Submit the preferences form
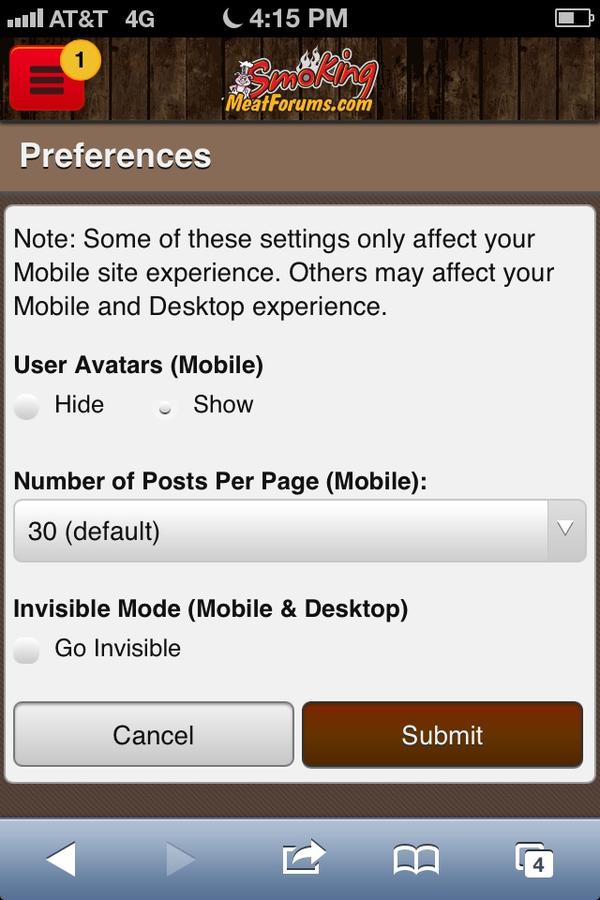Image resolution: width=600 pixels, height=900 pixels. pos(442,735)
